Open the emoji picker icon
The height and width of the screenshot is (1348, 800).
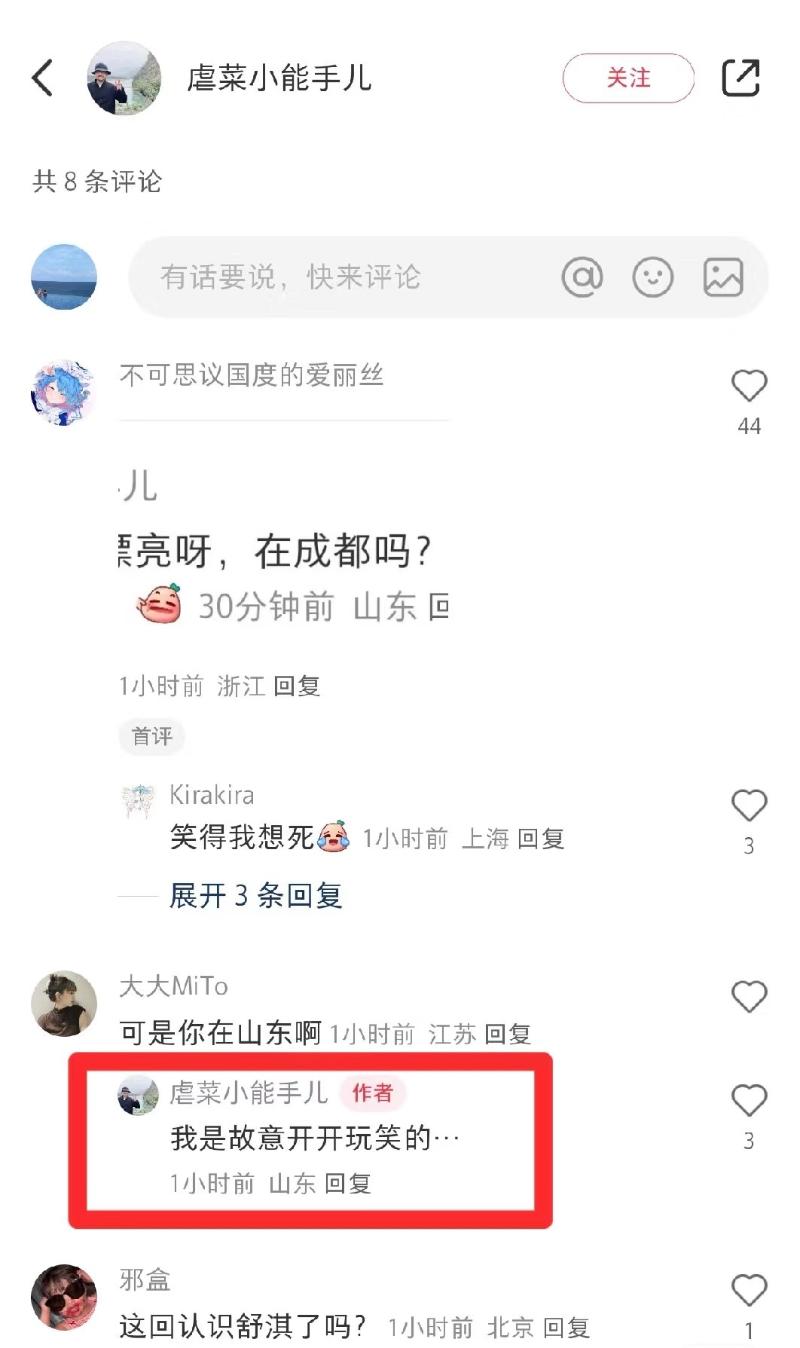point(653,277)
